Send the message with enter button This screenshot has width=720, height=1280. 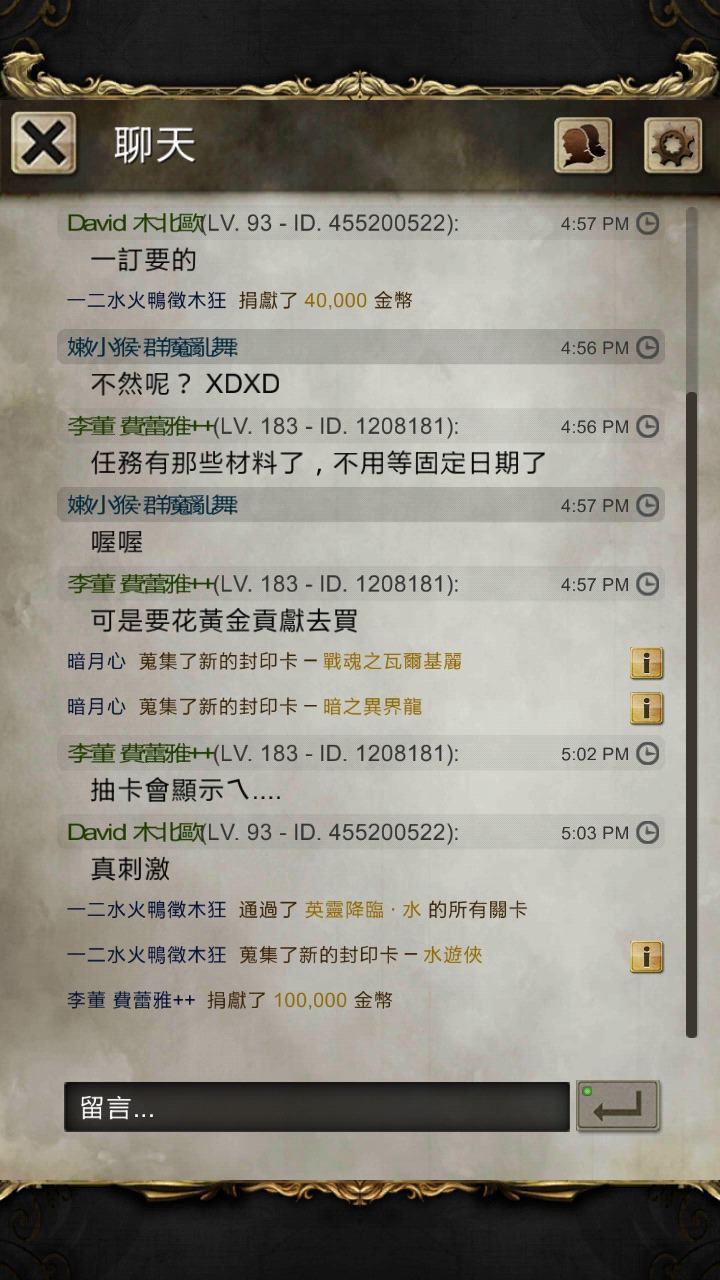click(x=618, y=1106)
